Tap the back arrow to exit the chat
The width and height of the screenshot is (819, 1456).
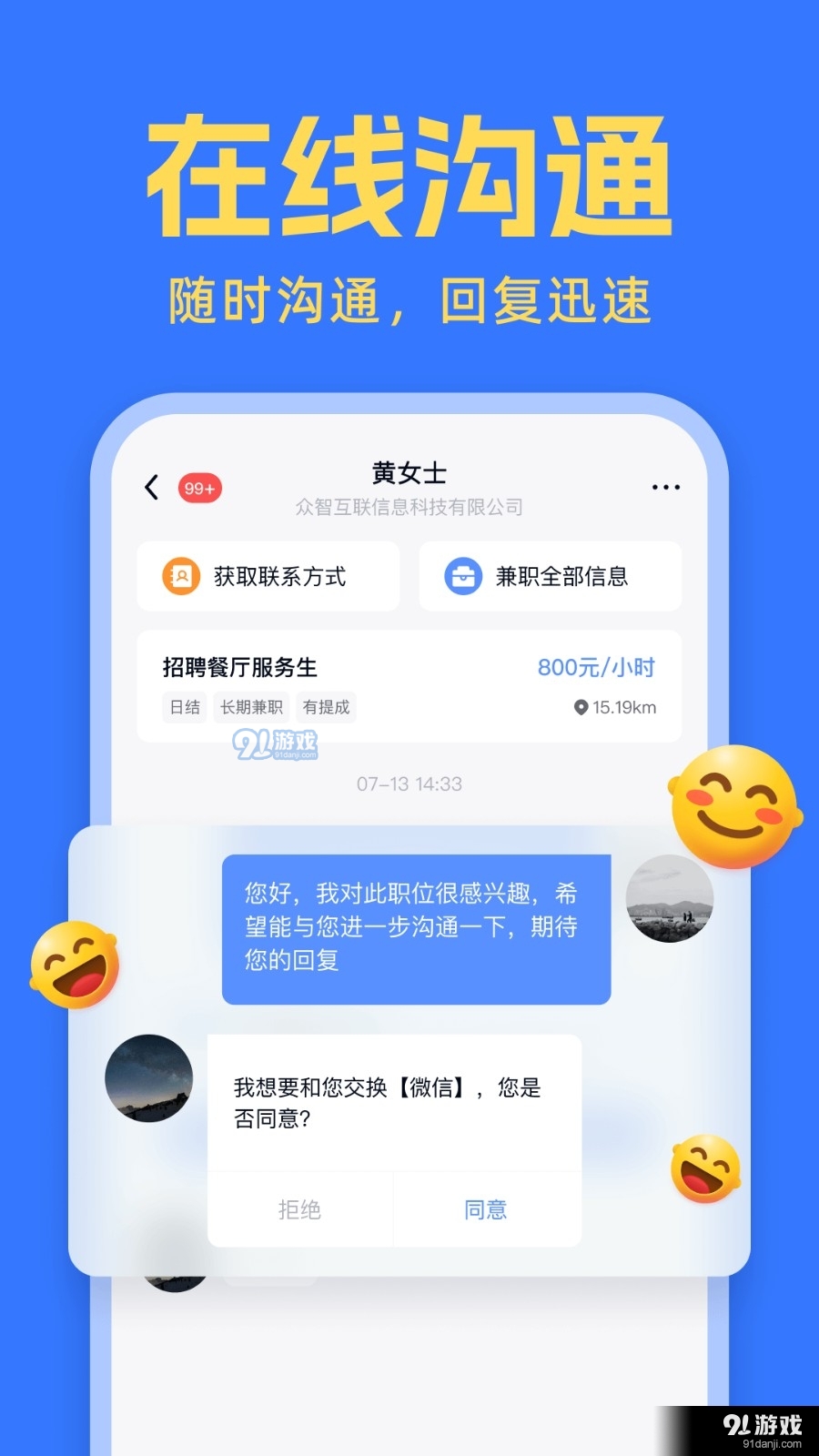(x=151, y=488)
